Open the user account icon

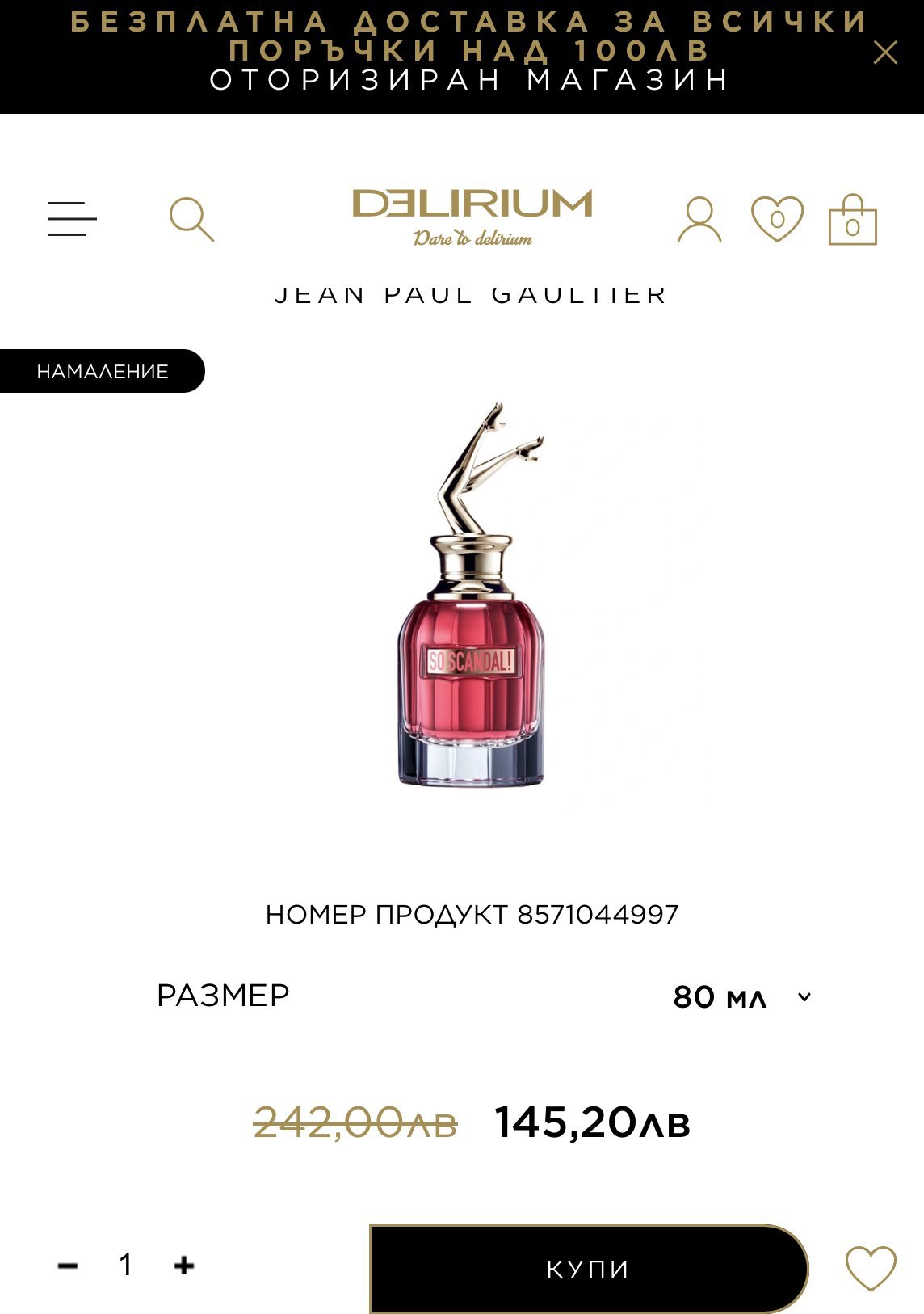coord(699,219)
